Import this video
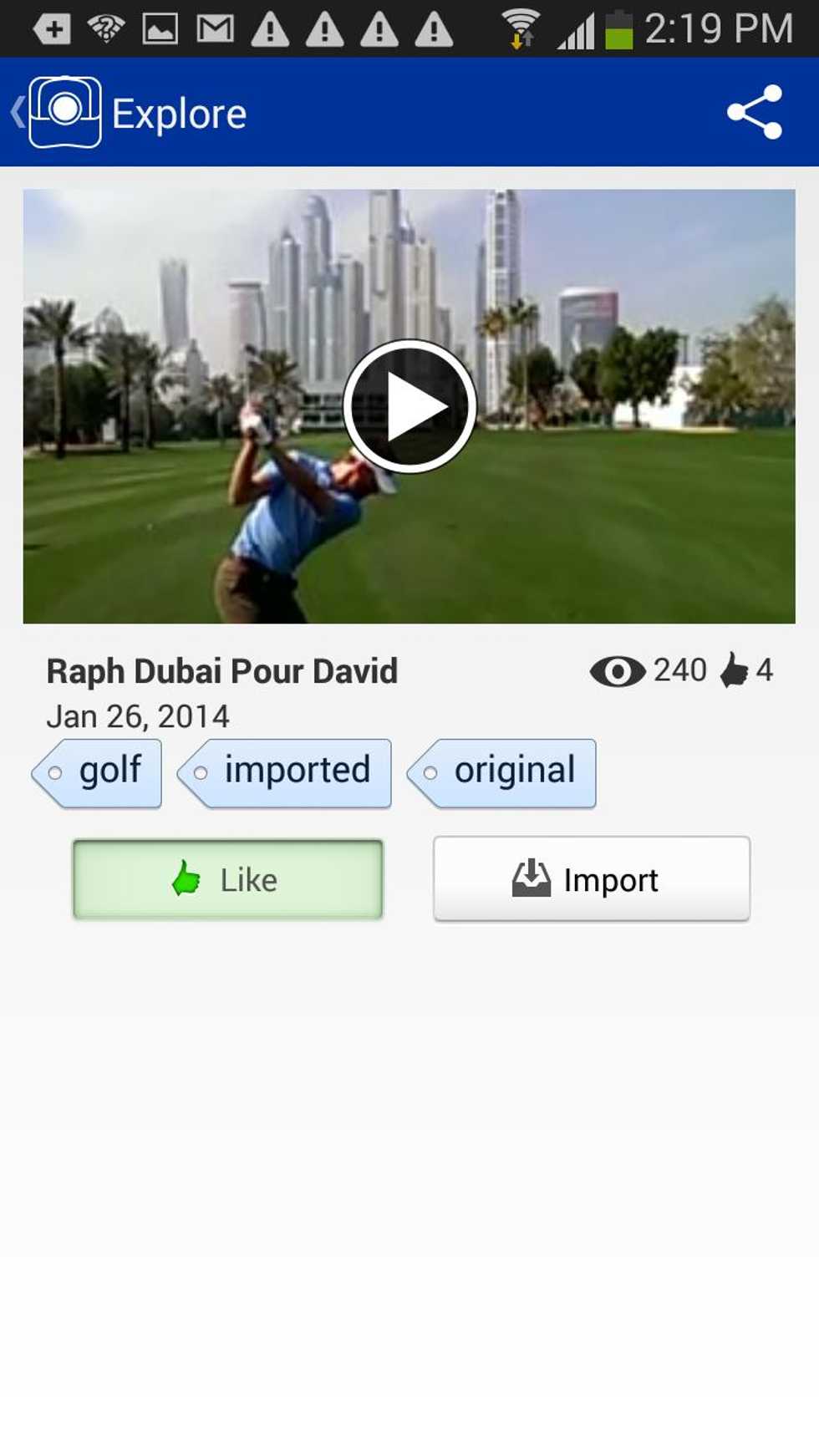This screenshot has width=819, height=1456. click(x=591, y=879)
